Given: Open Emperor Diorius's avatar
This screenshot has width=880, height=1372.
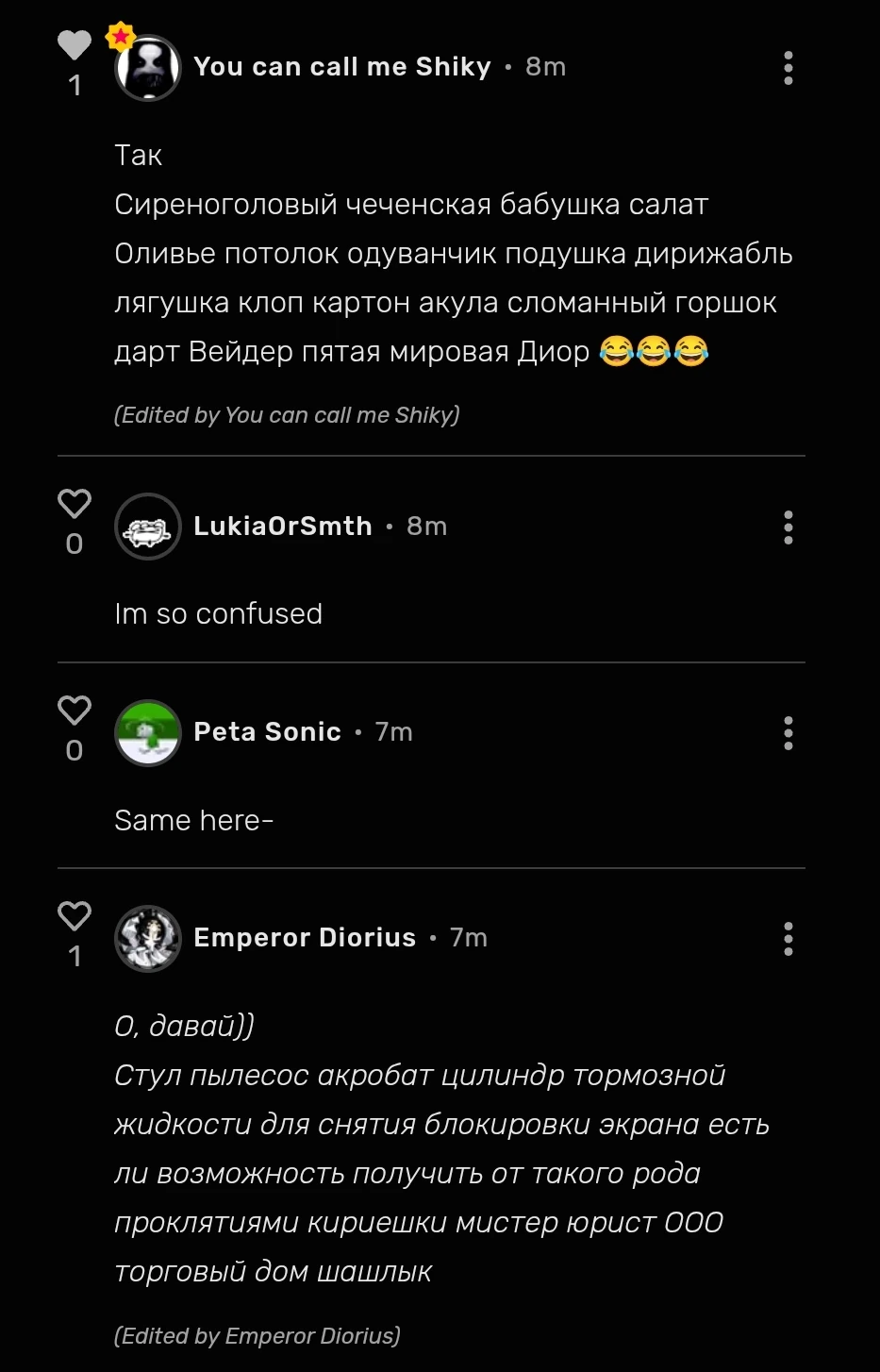Looking at the screenshot, I should [147, 938].
